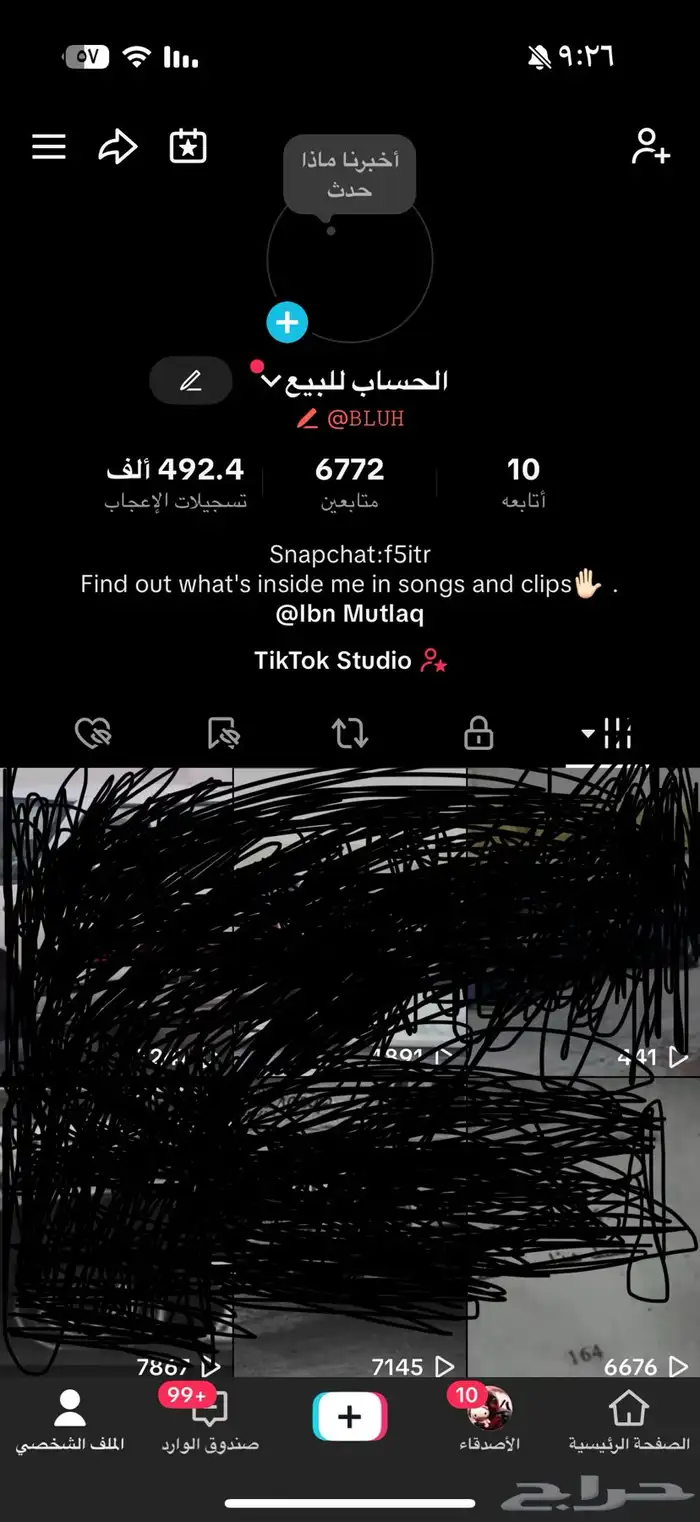
Task: Open the video with 7145 views
Action: [x=349, y=1230]
